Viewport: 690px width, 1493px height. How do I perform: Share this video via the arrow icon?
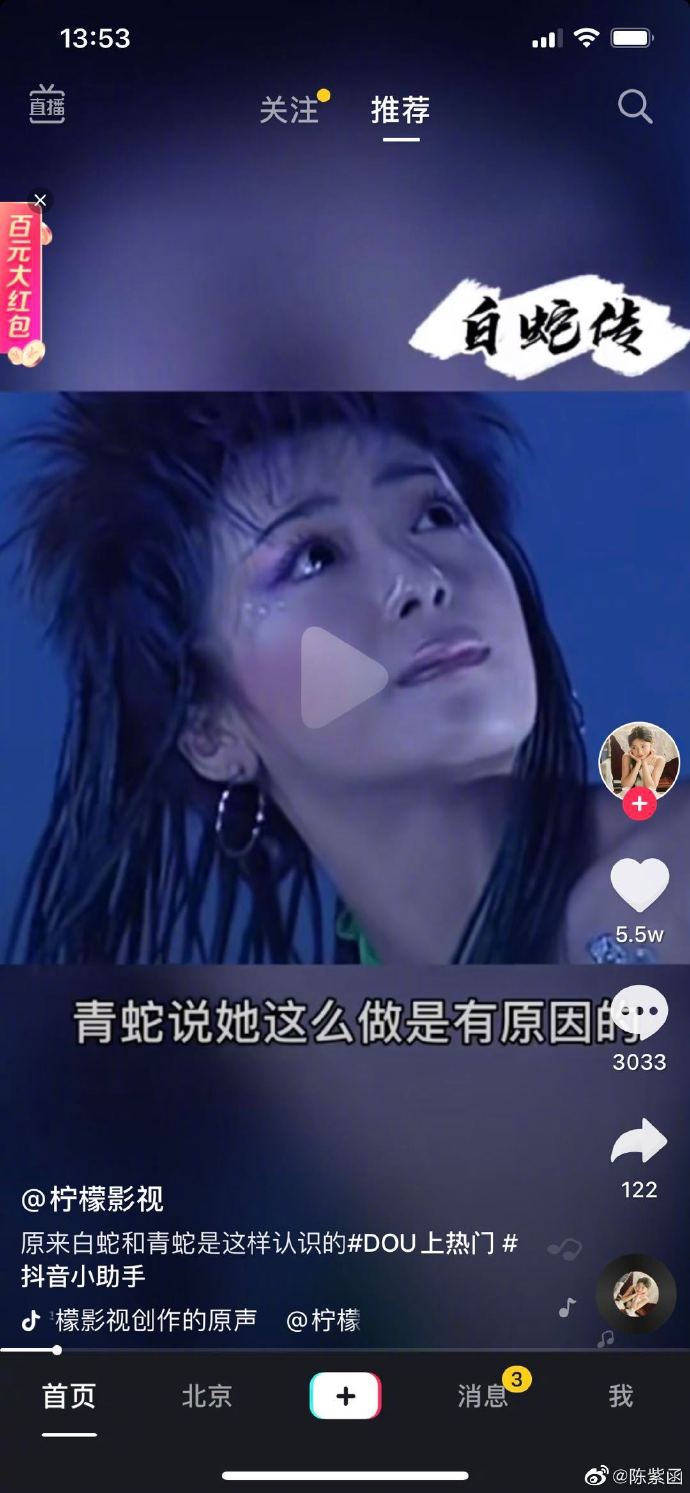point(639,1142)
